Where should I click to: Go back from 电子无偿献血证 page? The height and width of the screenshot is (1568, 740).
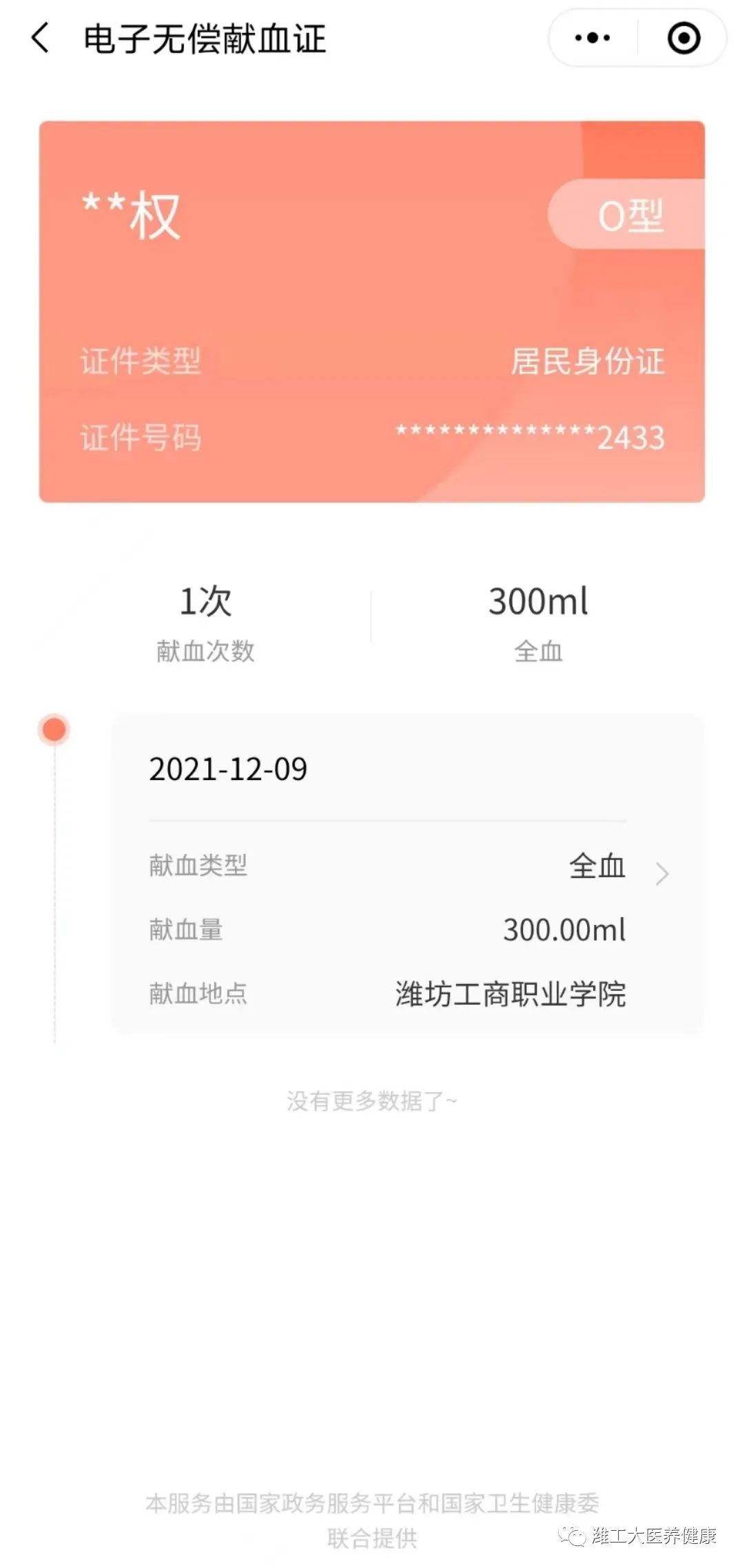tap(40, 38)
